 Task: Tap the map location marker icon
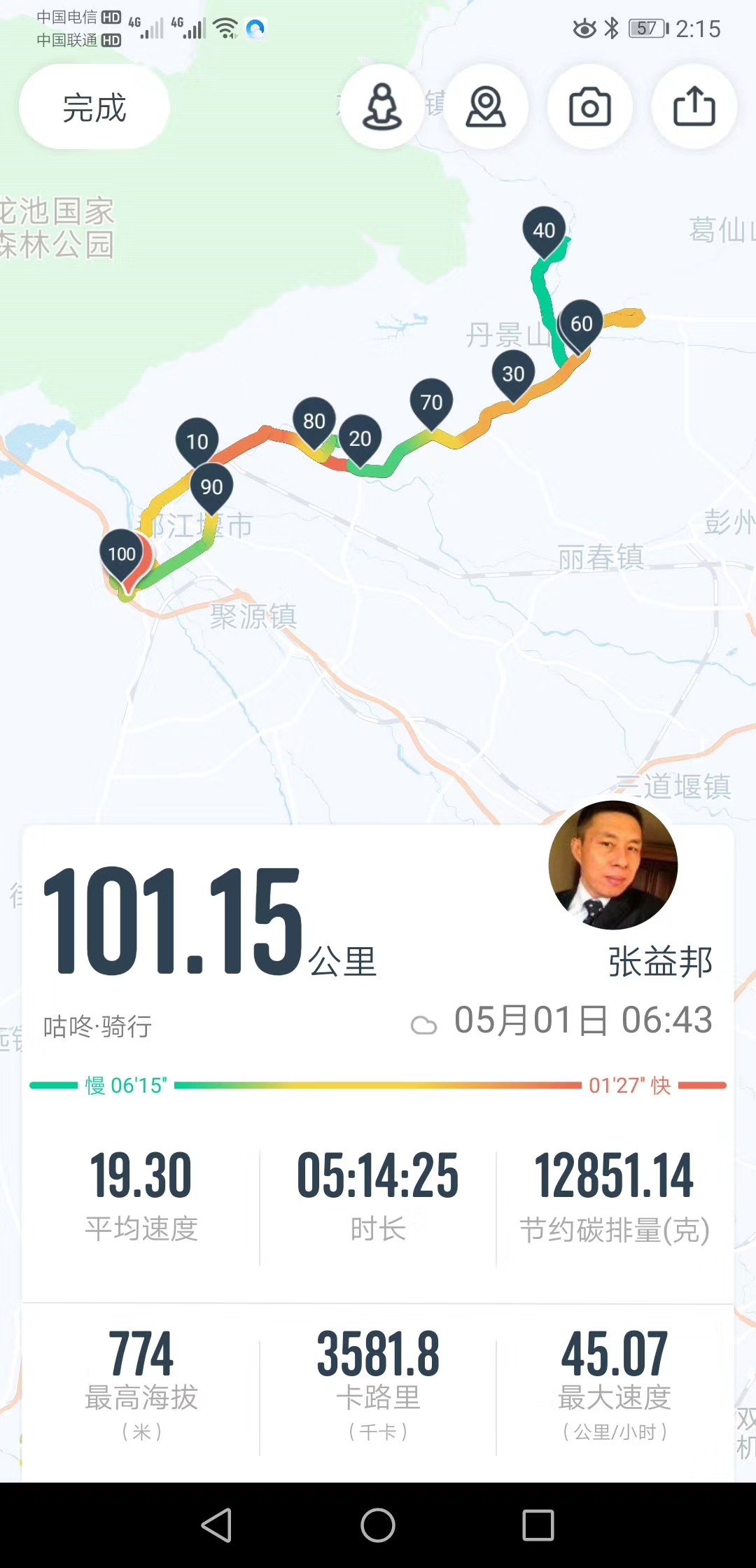click(486, 107)
